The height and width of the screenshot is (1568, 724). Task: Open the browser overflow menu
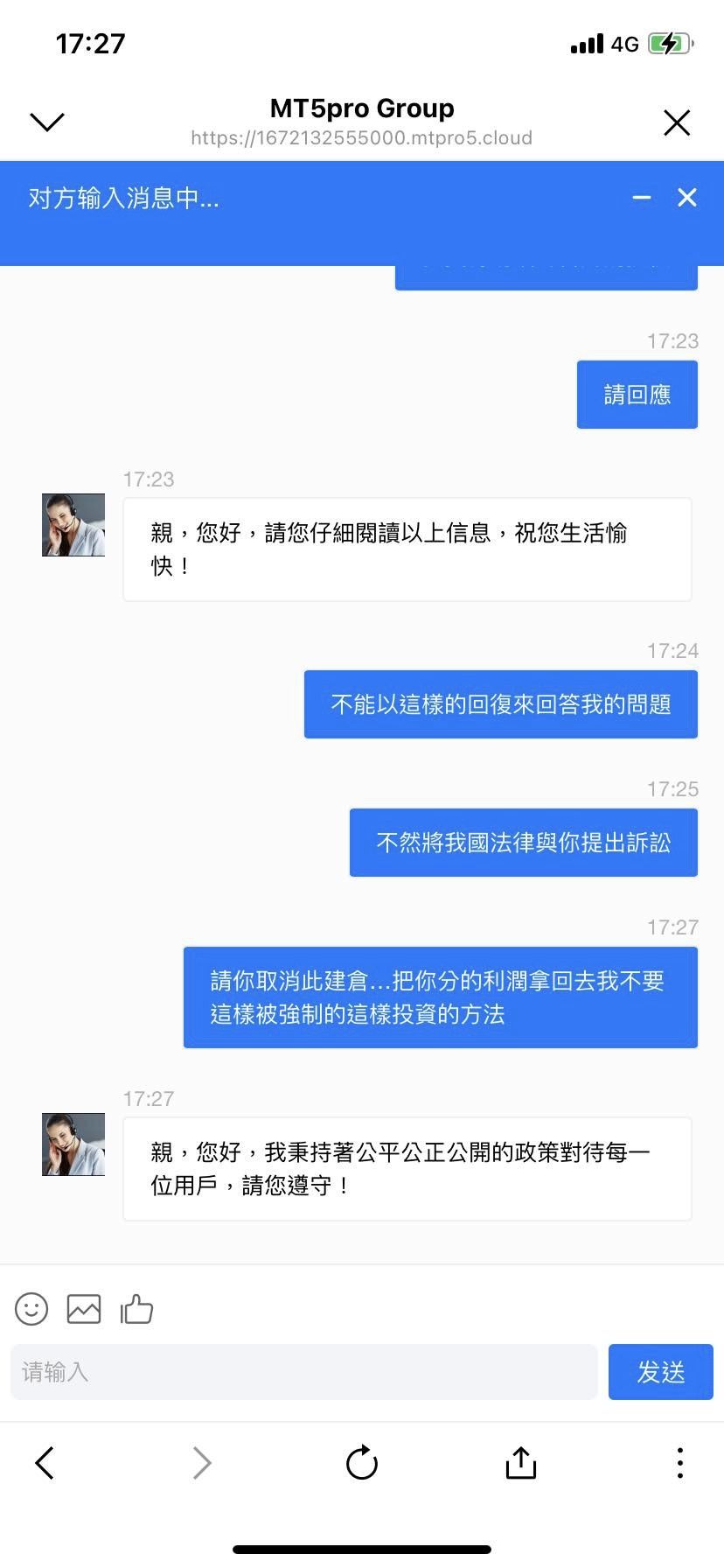click(680, 1463)
